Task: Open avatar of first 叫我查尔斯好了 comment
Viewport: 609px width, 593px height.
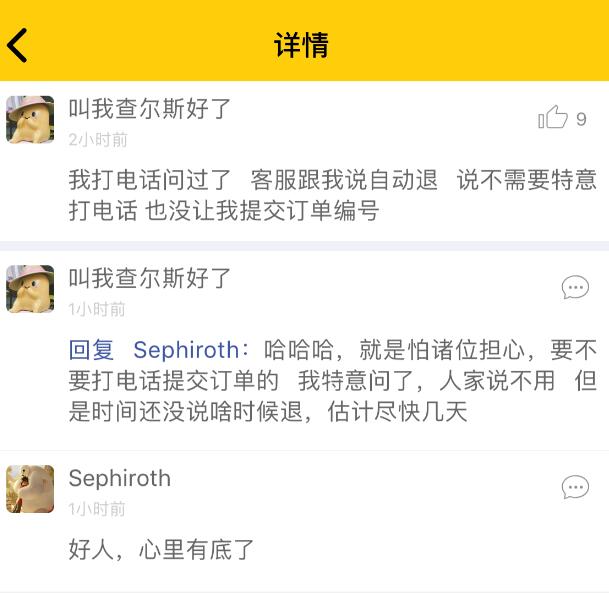Action: 30,120
